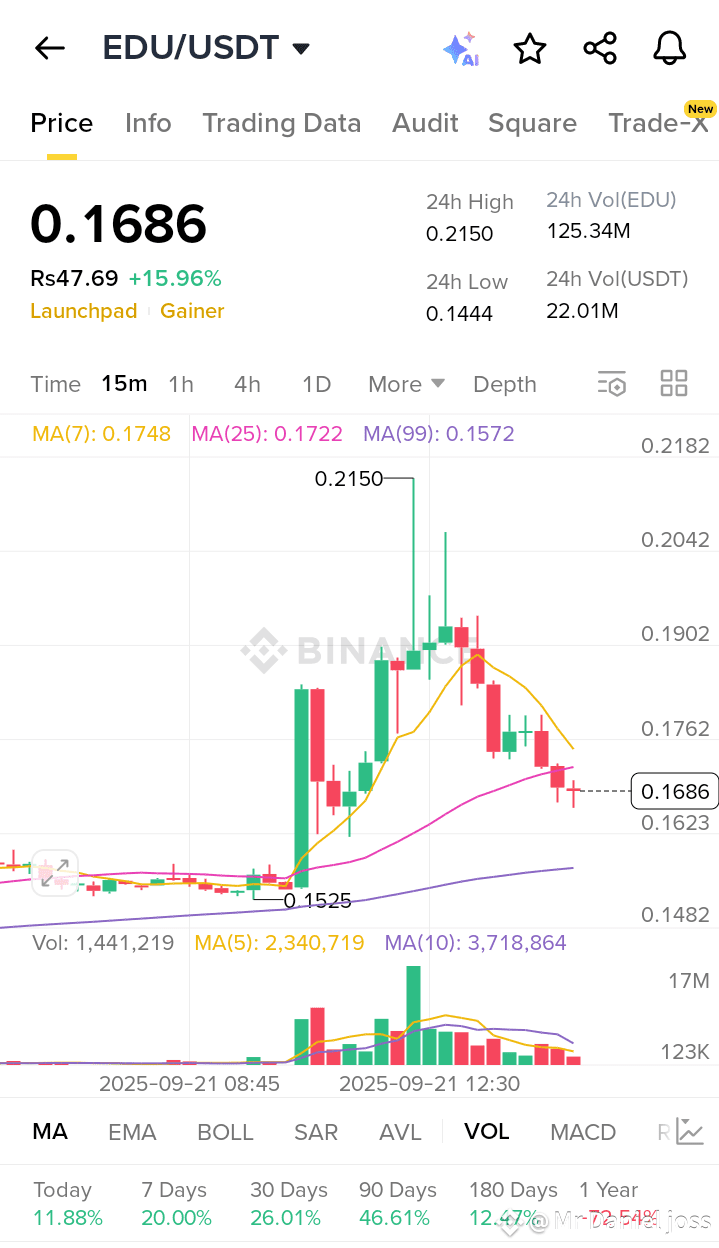Select the BOLL indicator
Image resolution: width=719 pixels, height=1248 pixels.
point(225,1132)
